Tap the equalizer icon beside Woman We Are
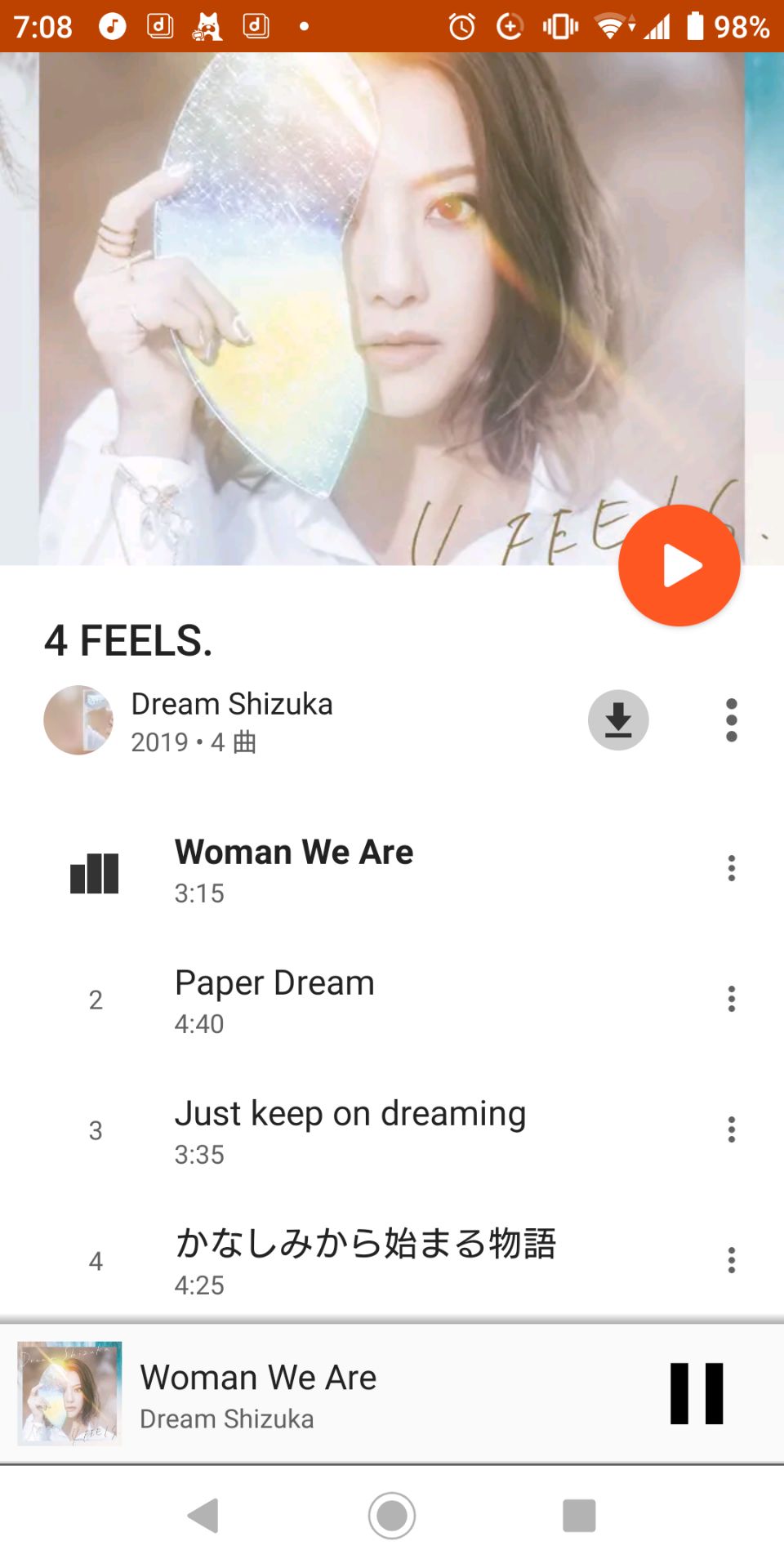The height and width of the screenshot is (1568, 784). pyautogui.click(x=94, y=871)
